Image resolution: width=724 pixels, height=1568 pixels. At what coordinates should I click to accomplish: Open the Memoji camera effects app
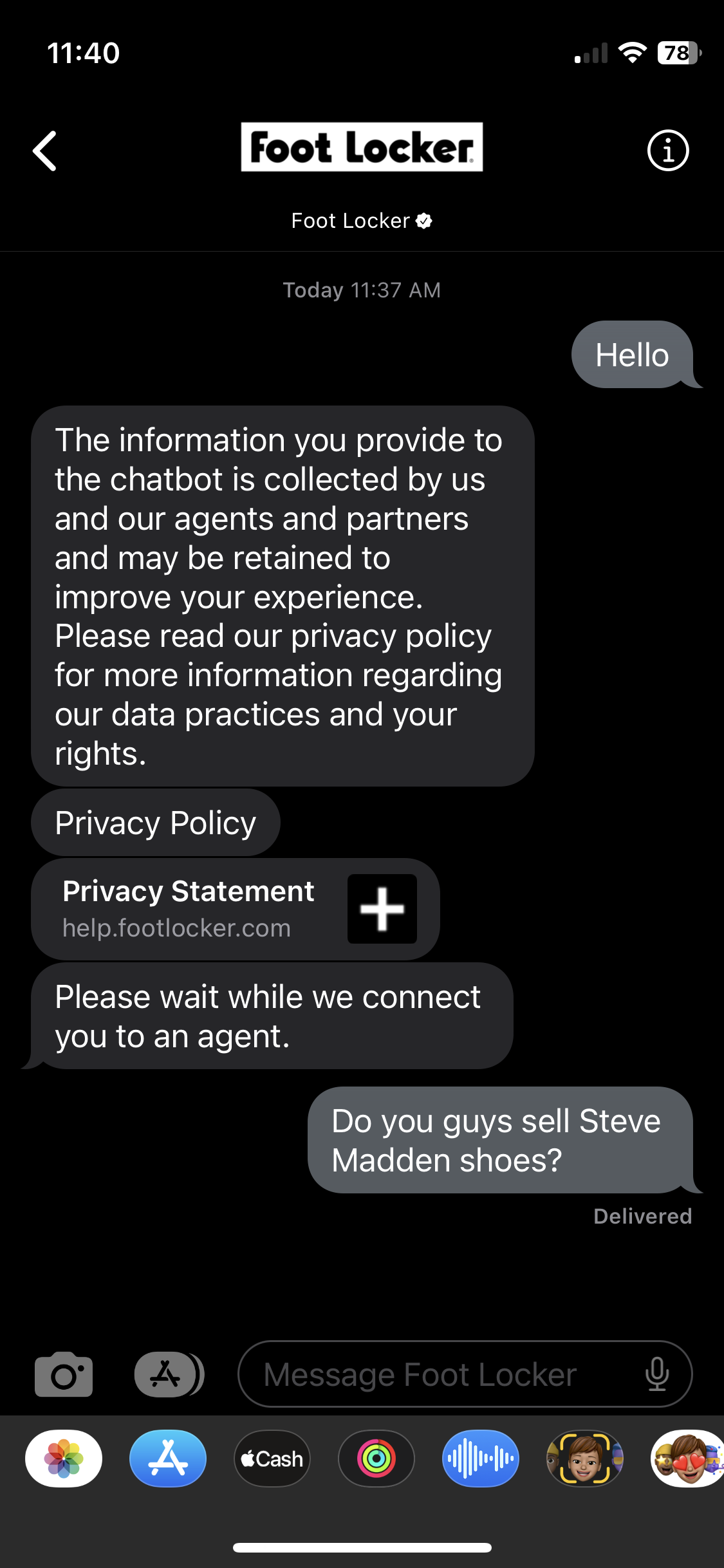pyautogui.click(x=585, y=1459)
